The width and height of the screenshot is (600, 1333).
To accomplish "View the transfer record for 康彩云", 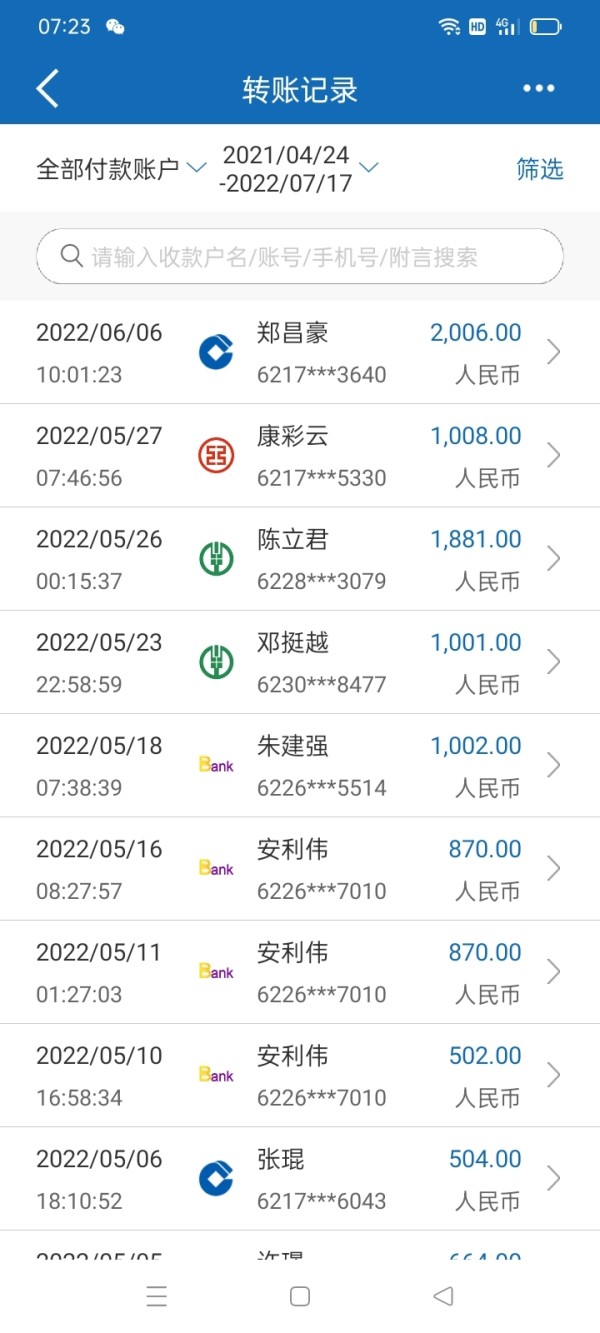I will [300, 456].
